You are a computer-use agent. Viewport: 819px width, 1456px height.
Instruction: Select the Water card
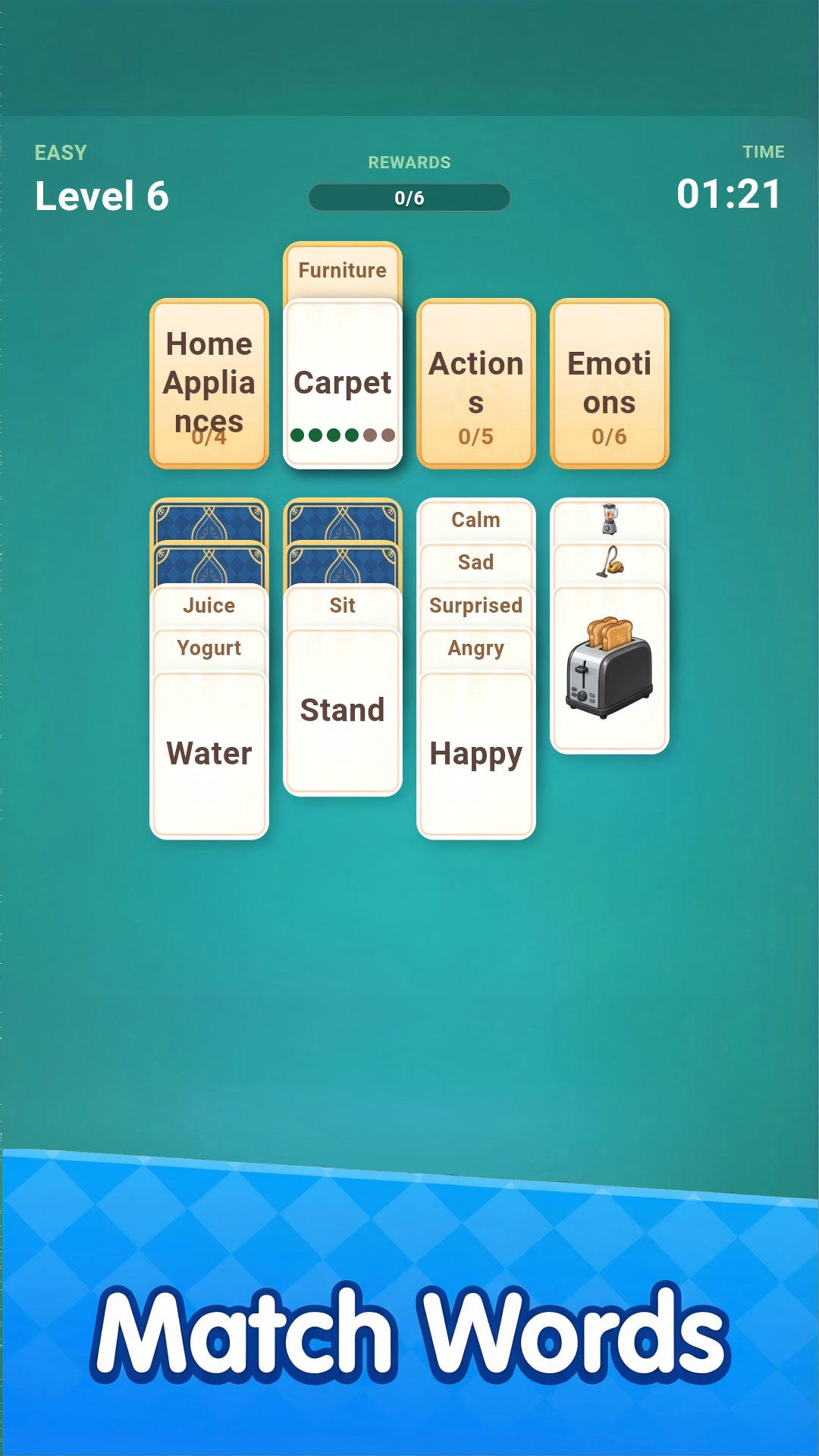(209, 755)
